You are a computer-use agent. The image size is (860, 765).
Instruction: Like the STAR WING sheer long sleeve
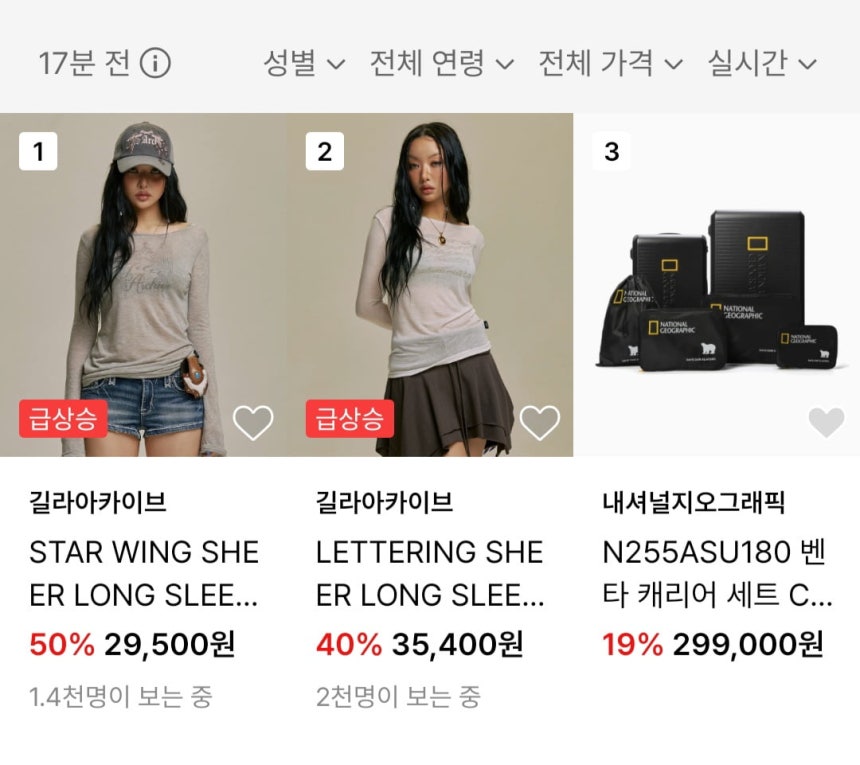point(253,423)
